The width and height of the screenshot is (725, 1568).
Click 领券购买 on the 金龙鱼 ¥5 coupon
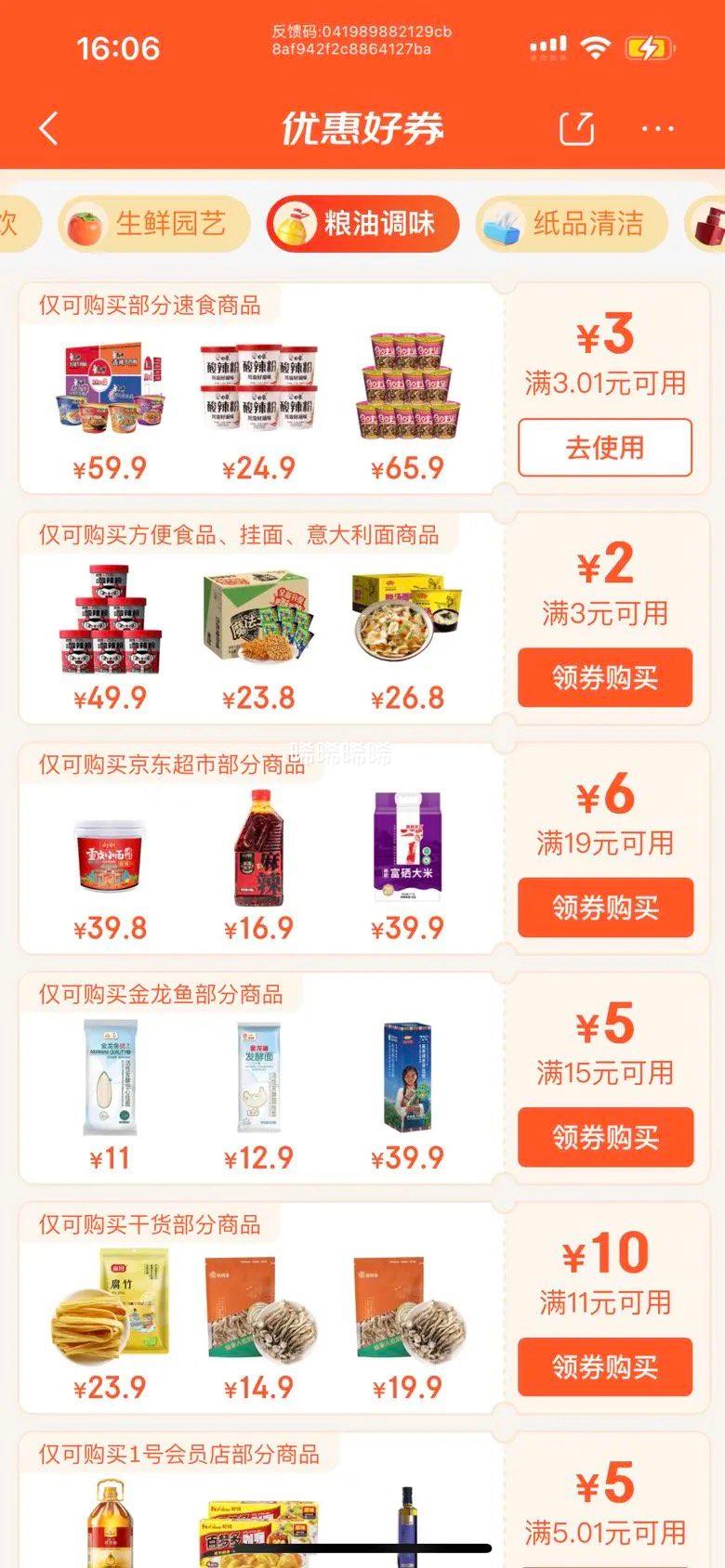[x=604, y=1134]
